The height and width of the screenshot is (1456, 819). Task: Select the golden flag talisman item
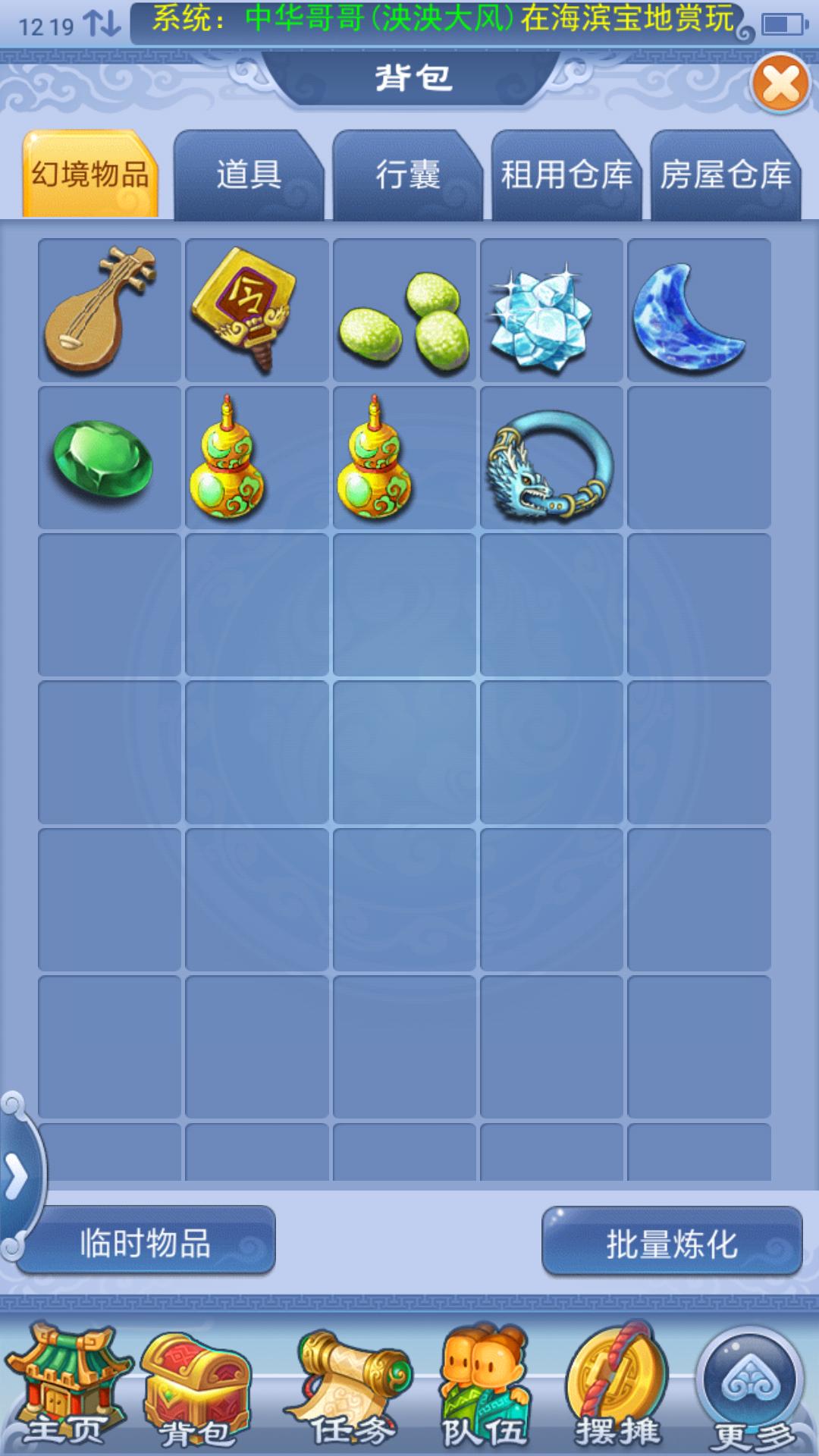(256, 310)
